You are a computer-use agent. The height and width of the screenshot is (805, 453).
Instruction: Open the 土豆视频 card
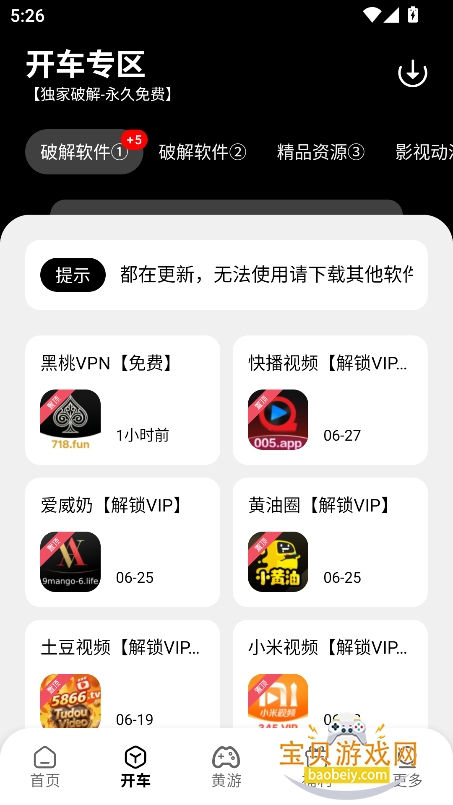click(122, 674)
